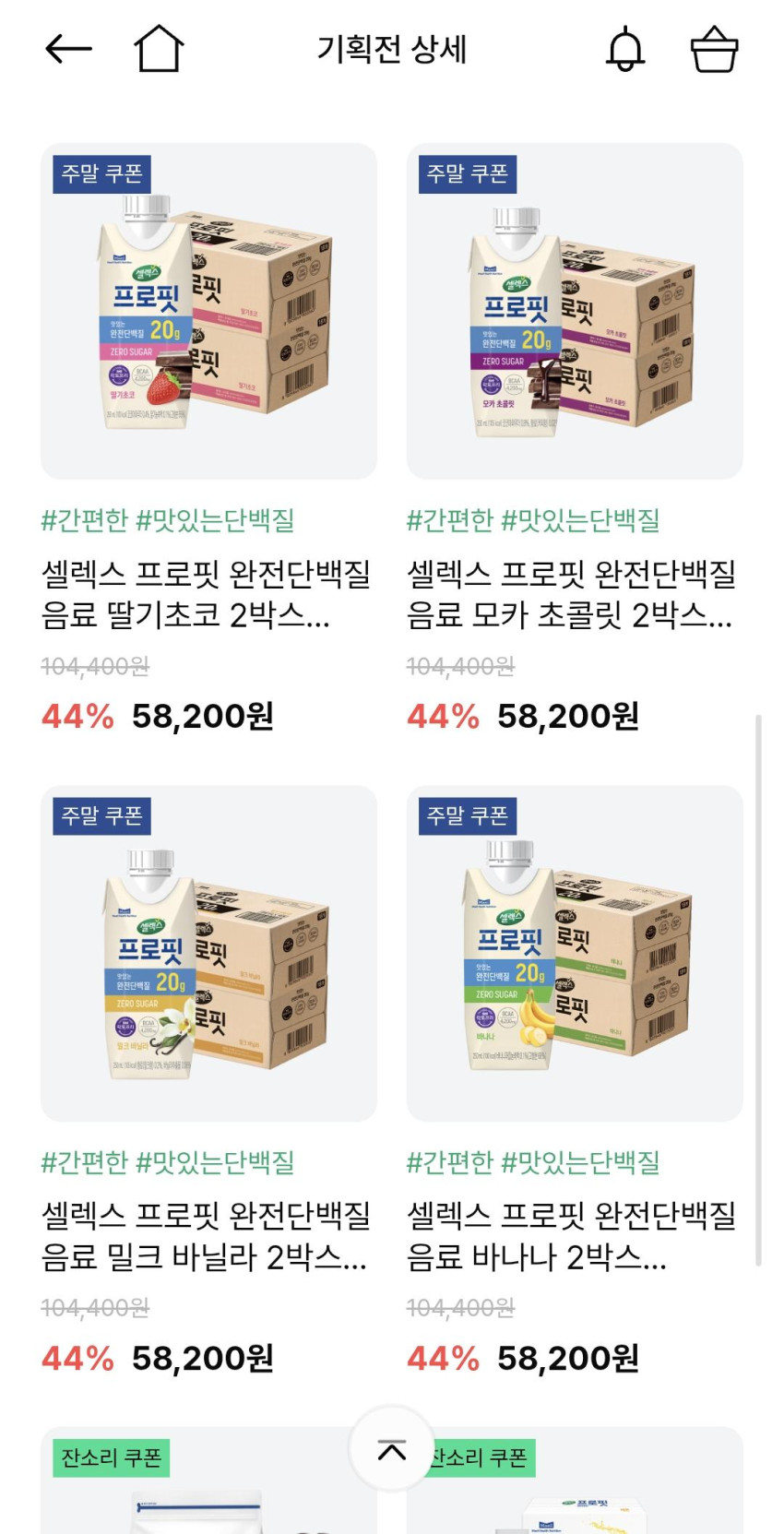Open the home icon
The image size is (784, 1534).
click(x=159, y=49)
